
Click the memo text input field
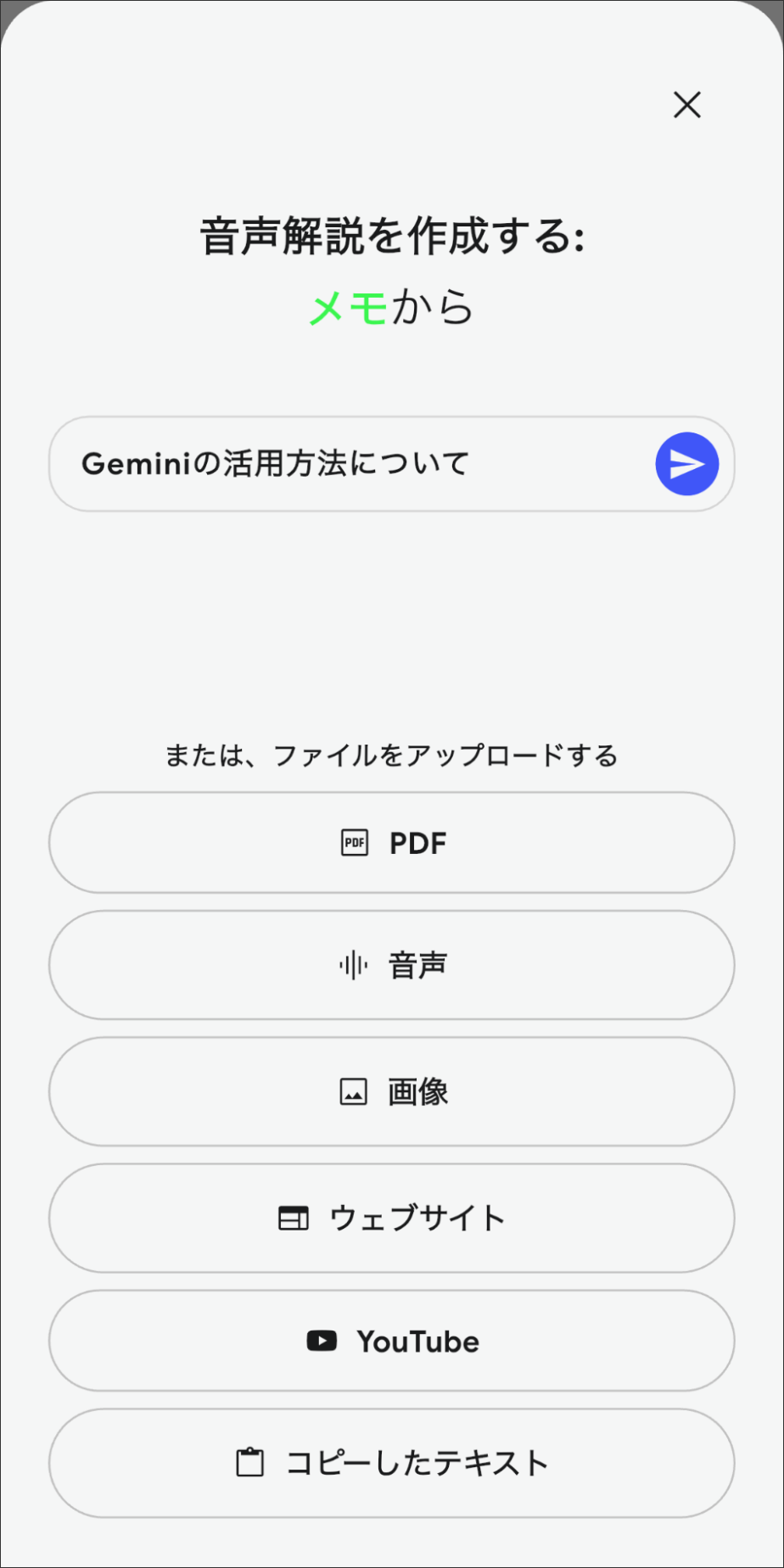[339, 464]
